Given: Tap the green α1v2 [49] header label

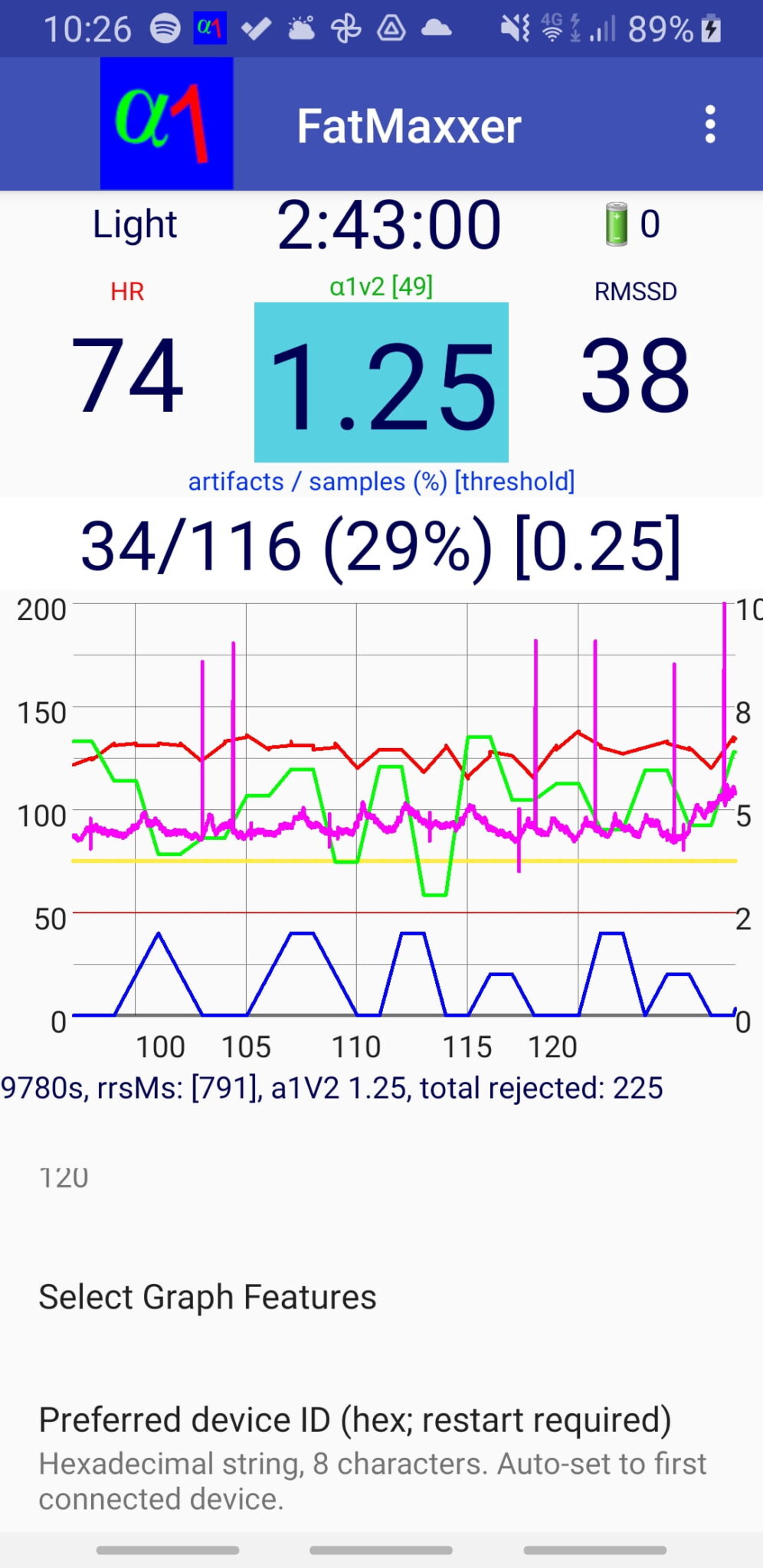Looking at the screenshot, I should [381, 289].
